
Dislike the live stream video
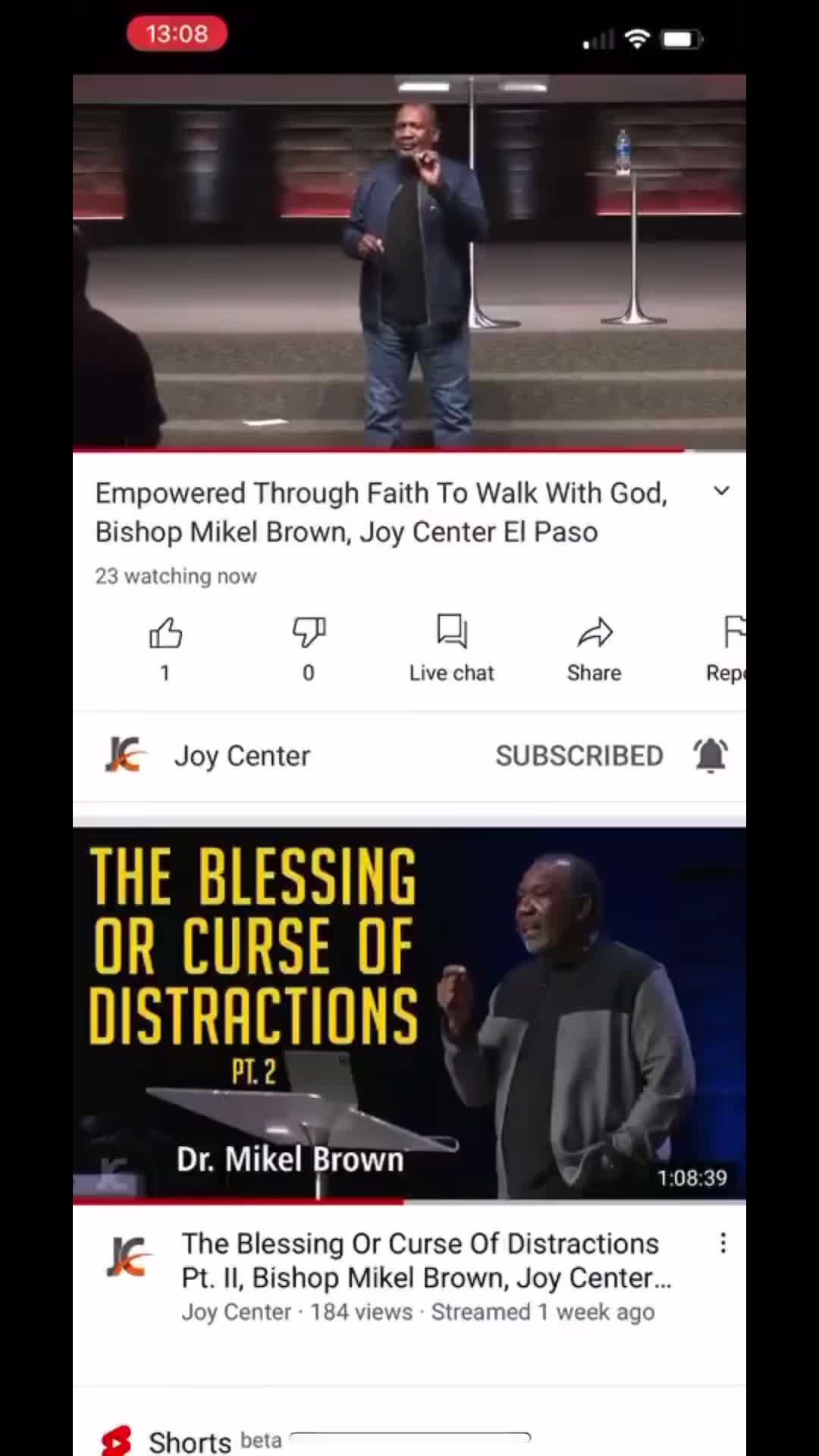tap(309, 649)
